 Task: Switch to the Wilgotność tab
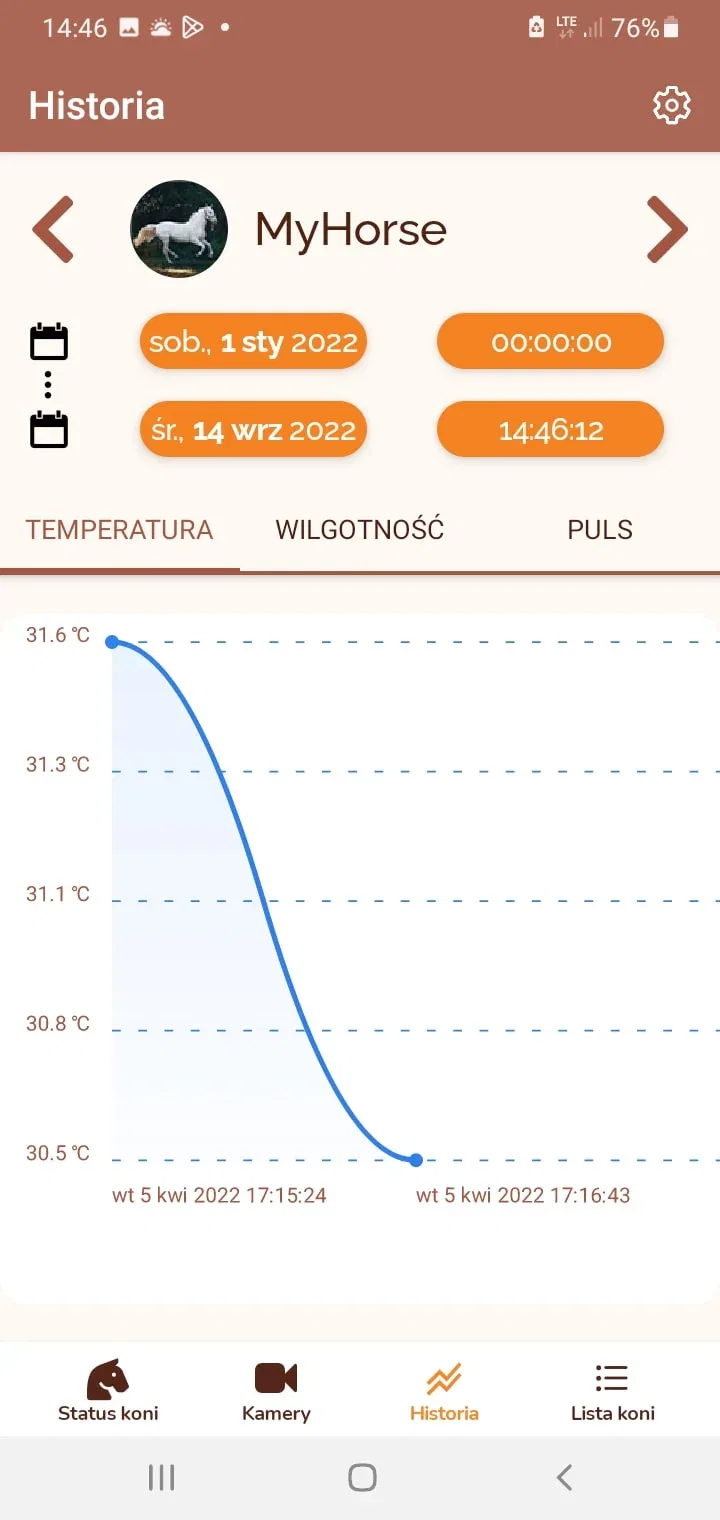360,530
